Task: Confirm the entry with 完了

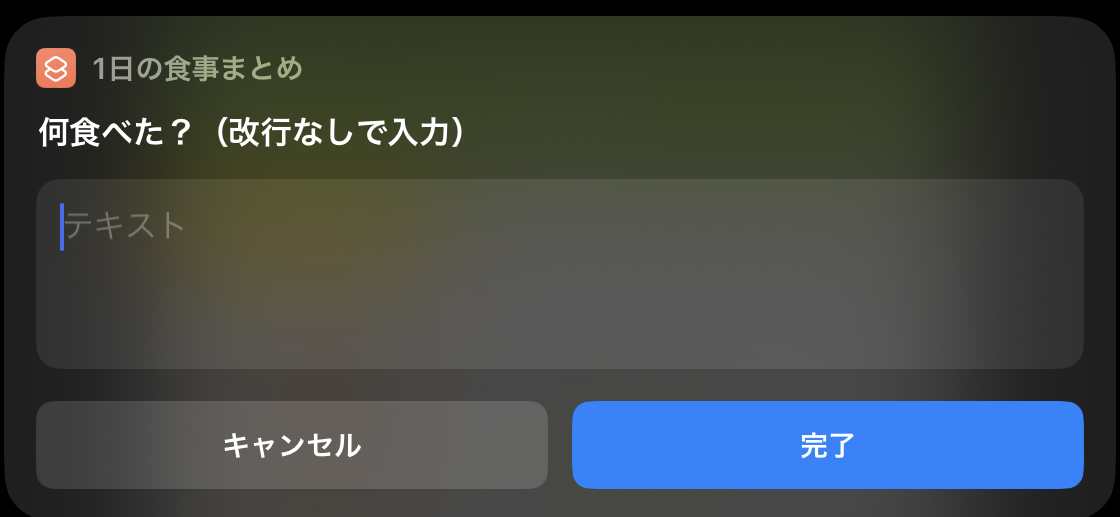Action: coord(827,445)
